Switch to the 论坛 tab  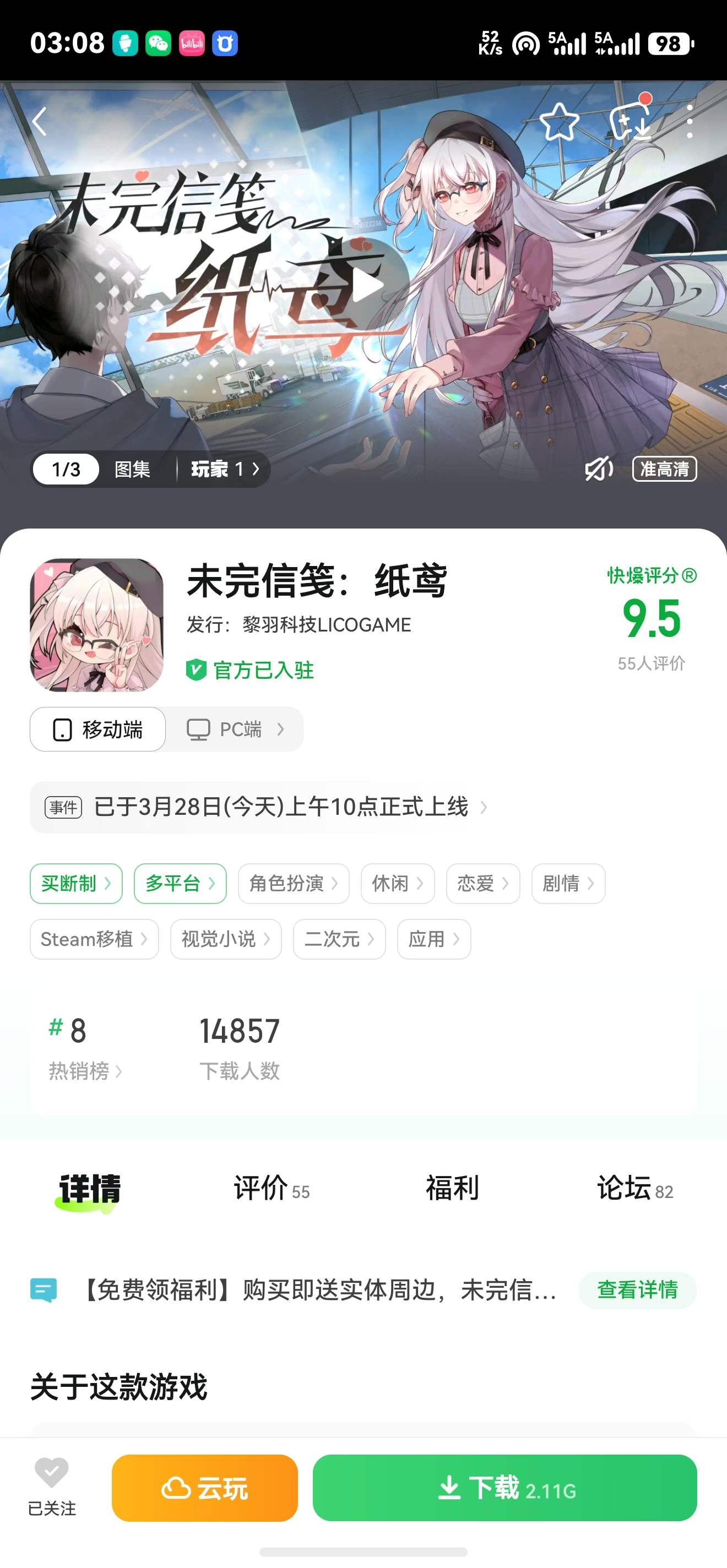(634, 1188)
